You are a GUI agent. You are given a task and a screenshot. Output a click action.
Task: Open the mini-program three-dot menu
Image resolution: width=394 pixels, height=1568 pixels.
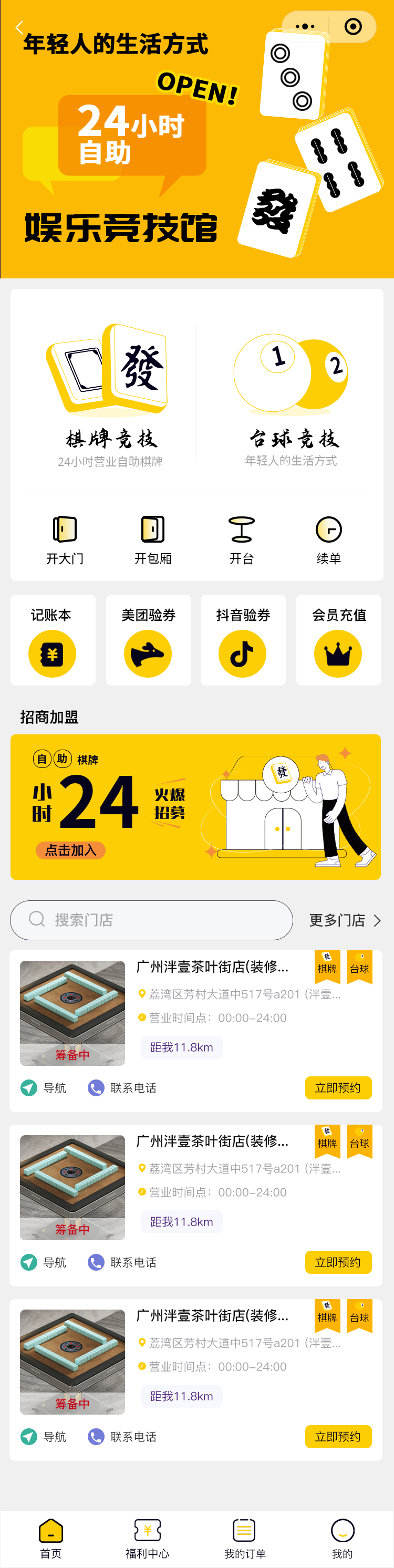[305, 27]
